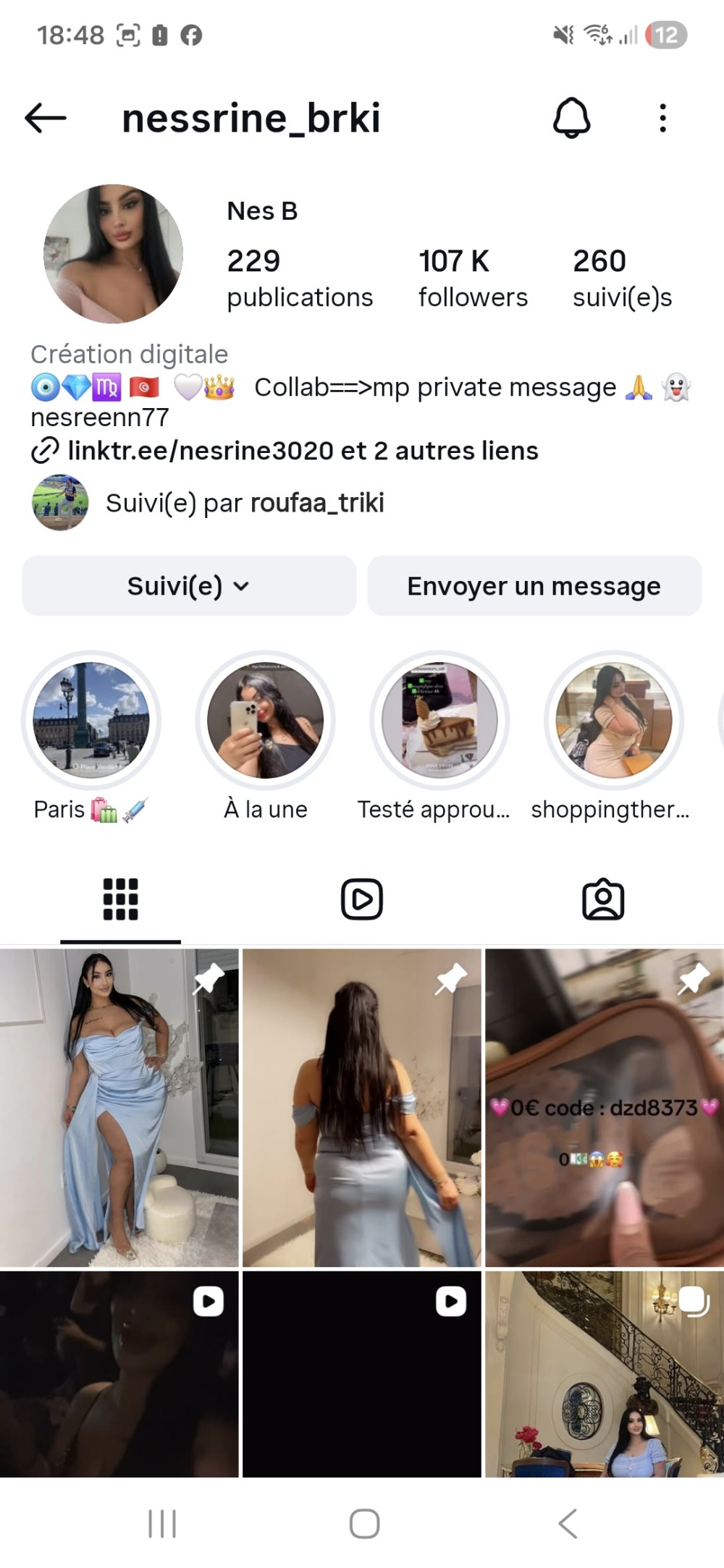This screenshot has width=724, height=1568.
Task: Open the notifications bell for this profile
Action: (x=572, y=117)
